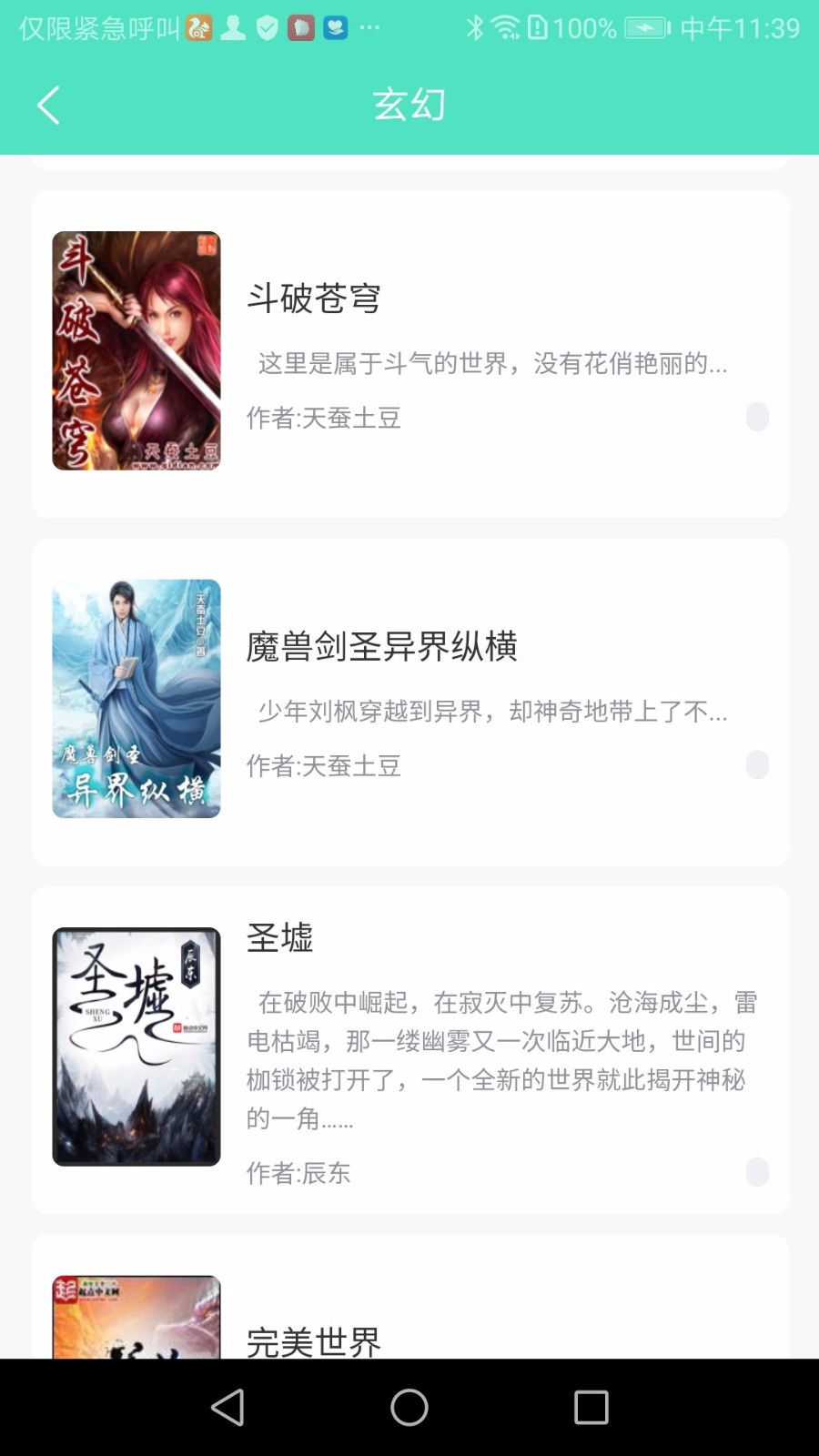Expand overflow dots in the status bar
819x1456 pixels.
[x=369, y=28]
